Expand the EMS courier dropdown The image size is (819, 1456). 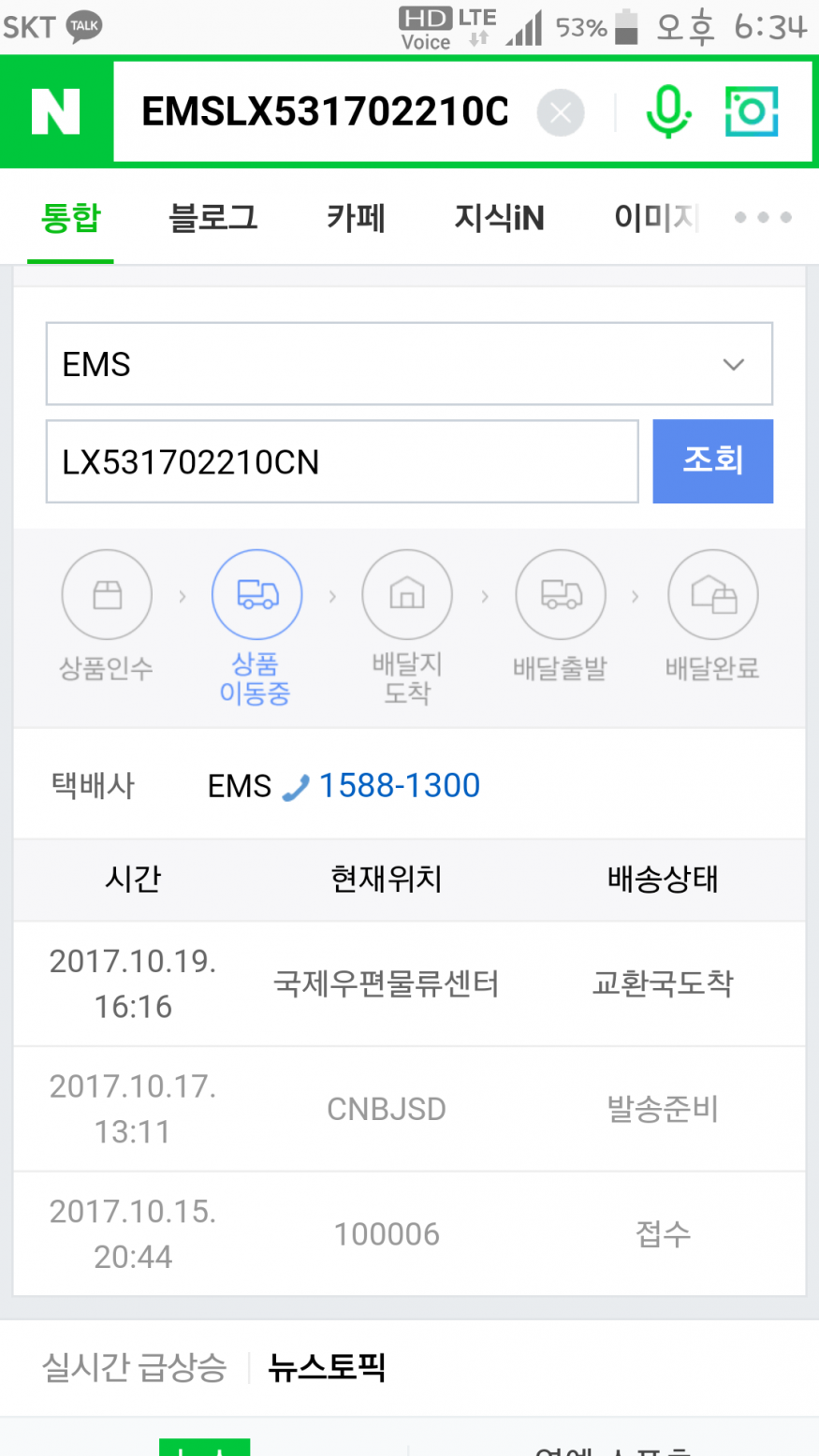[x=409, y=364]
